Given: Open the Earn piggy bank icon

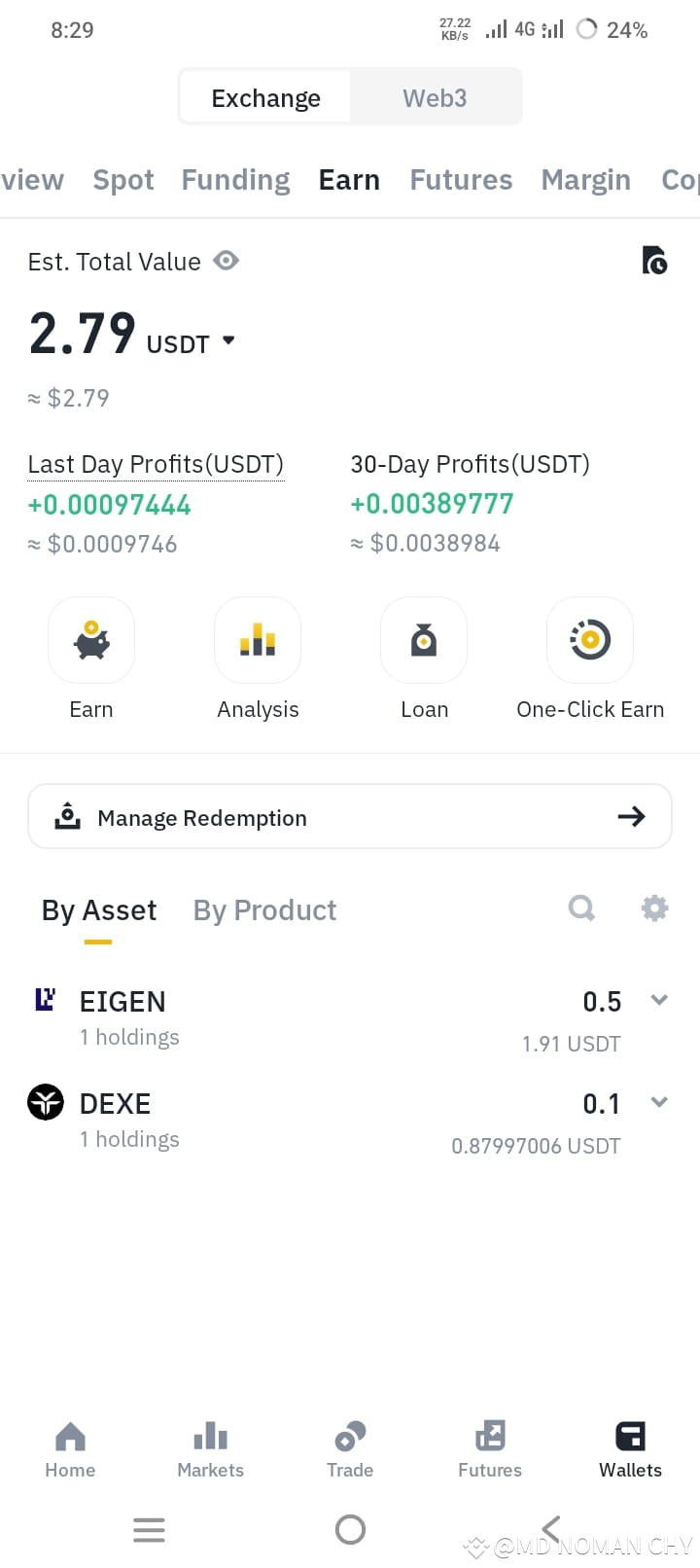Looking at the screenshot, I should [x=91, y=640].
